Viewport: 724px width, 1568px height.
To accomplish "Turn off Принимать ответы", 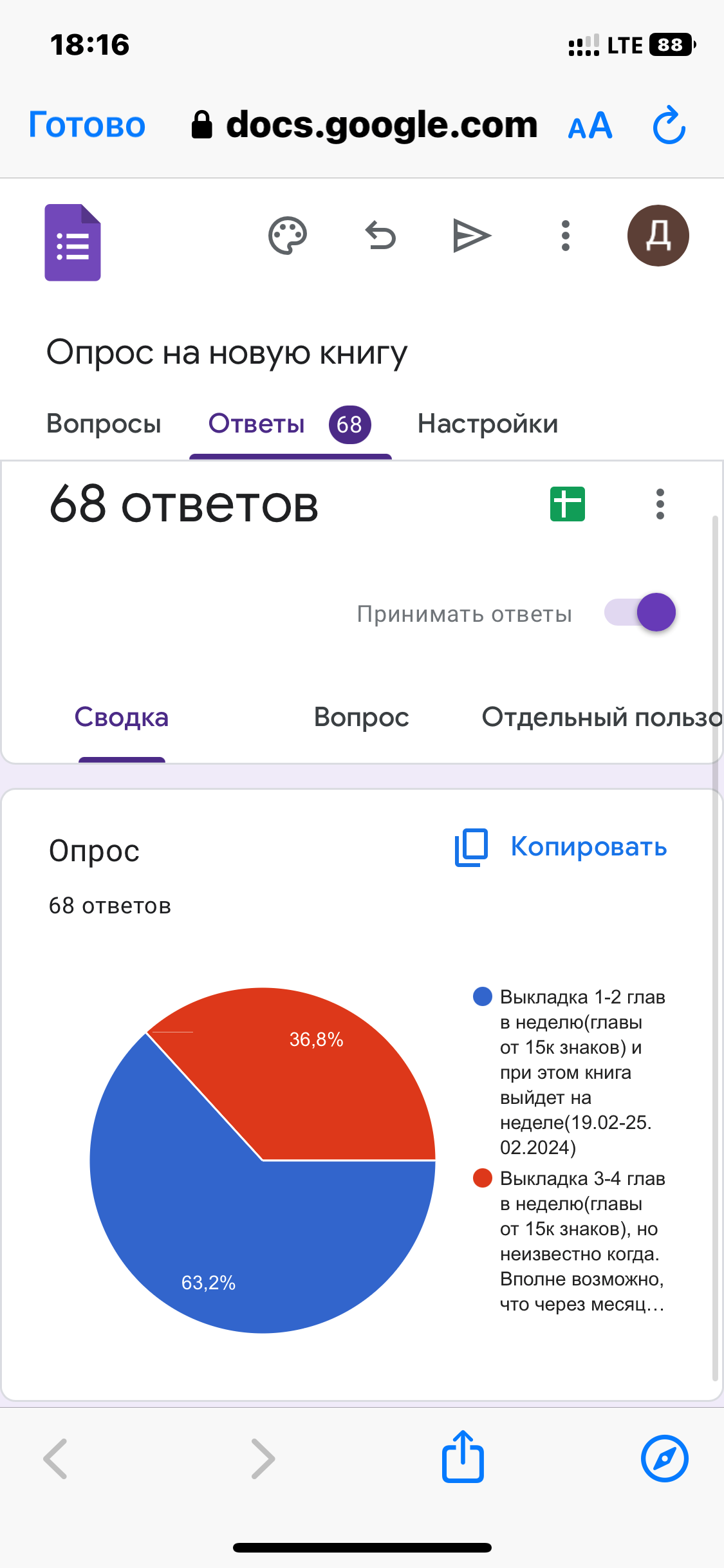I will [640, 612].
